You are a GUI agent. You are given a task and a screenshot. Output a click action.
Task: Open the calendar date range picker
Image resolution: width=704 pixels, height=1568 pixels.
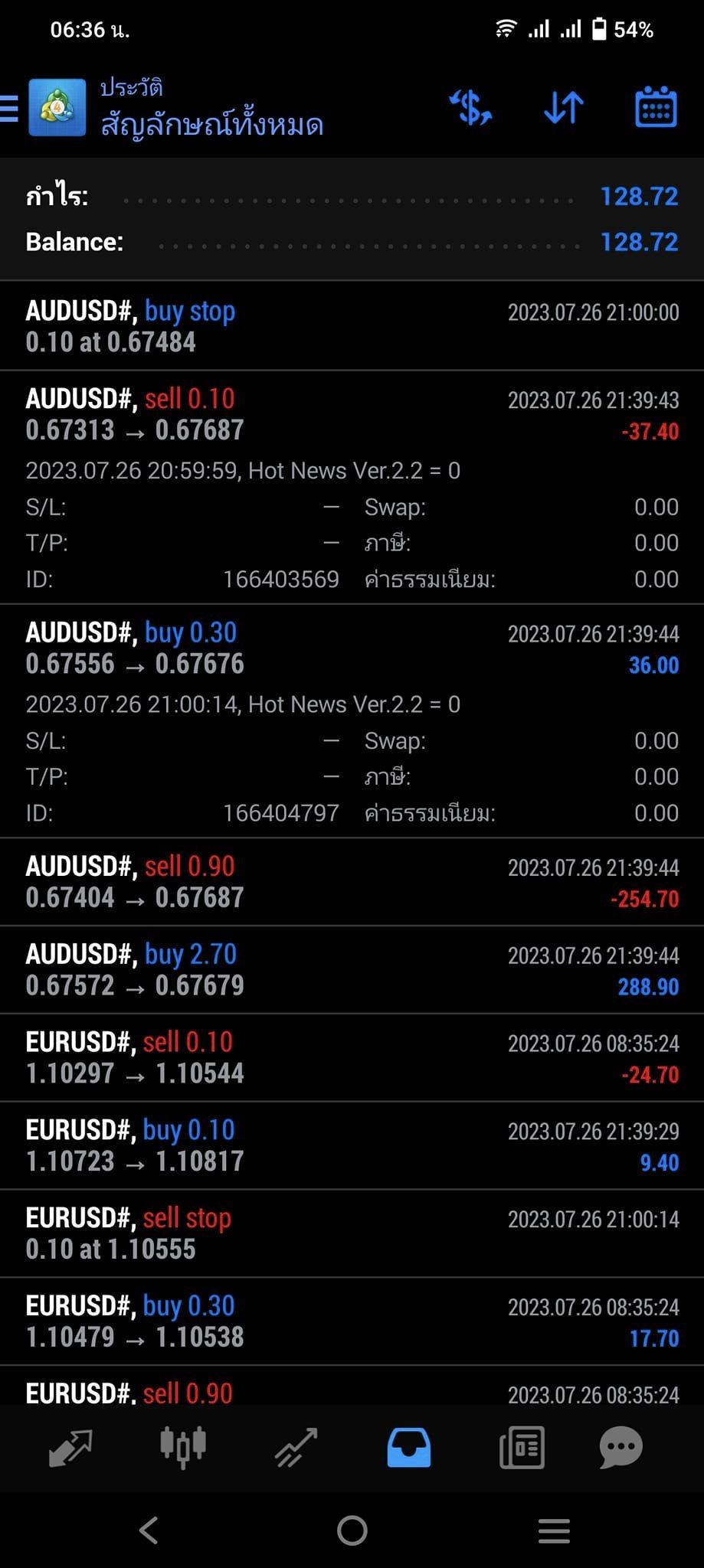[x=656, y=107]
